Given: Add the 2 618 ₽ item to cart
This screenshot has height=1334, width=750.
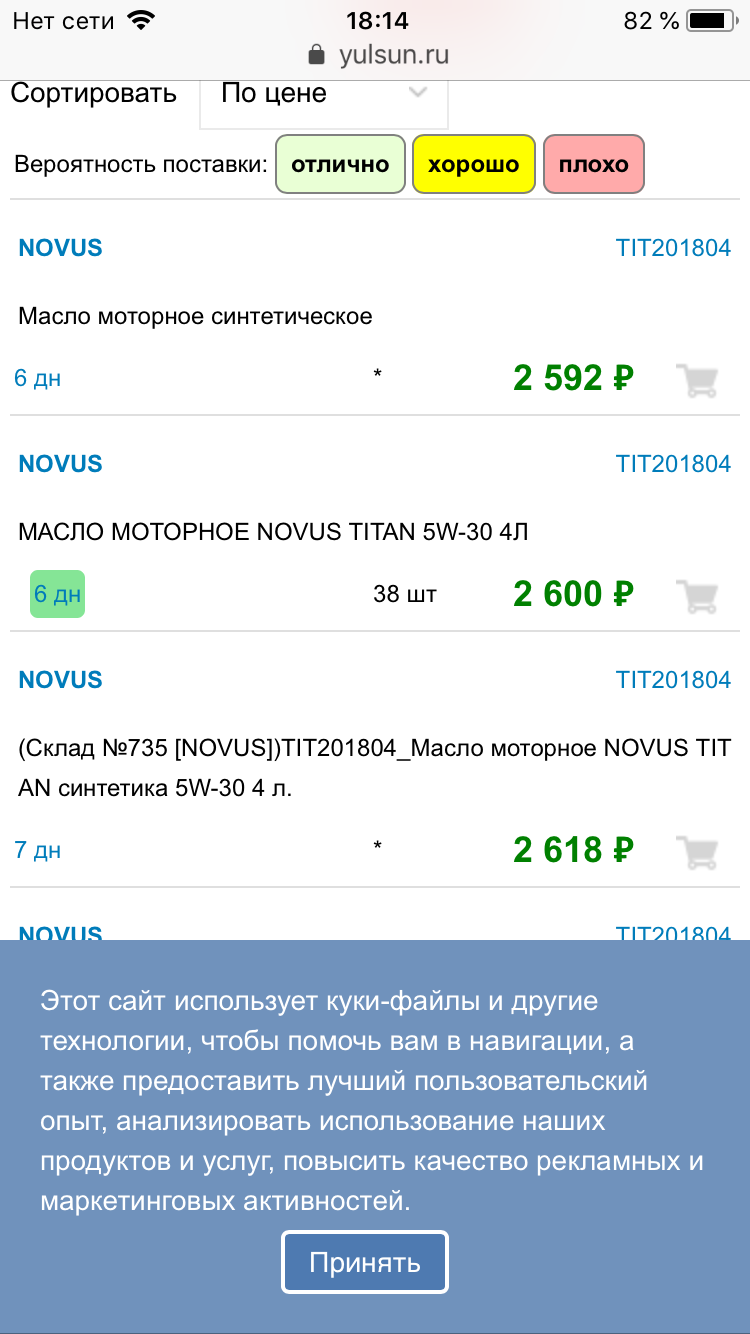Looking at the screenshot, I should click(x=697, y=851).
